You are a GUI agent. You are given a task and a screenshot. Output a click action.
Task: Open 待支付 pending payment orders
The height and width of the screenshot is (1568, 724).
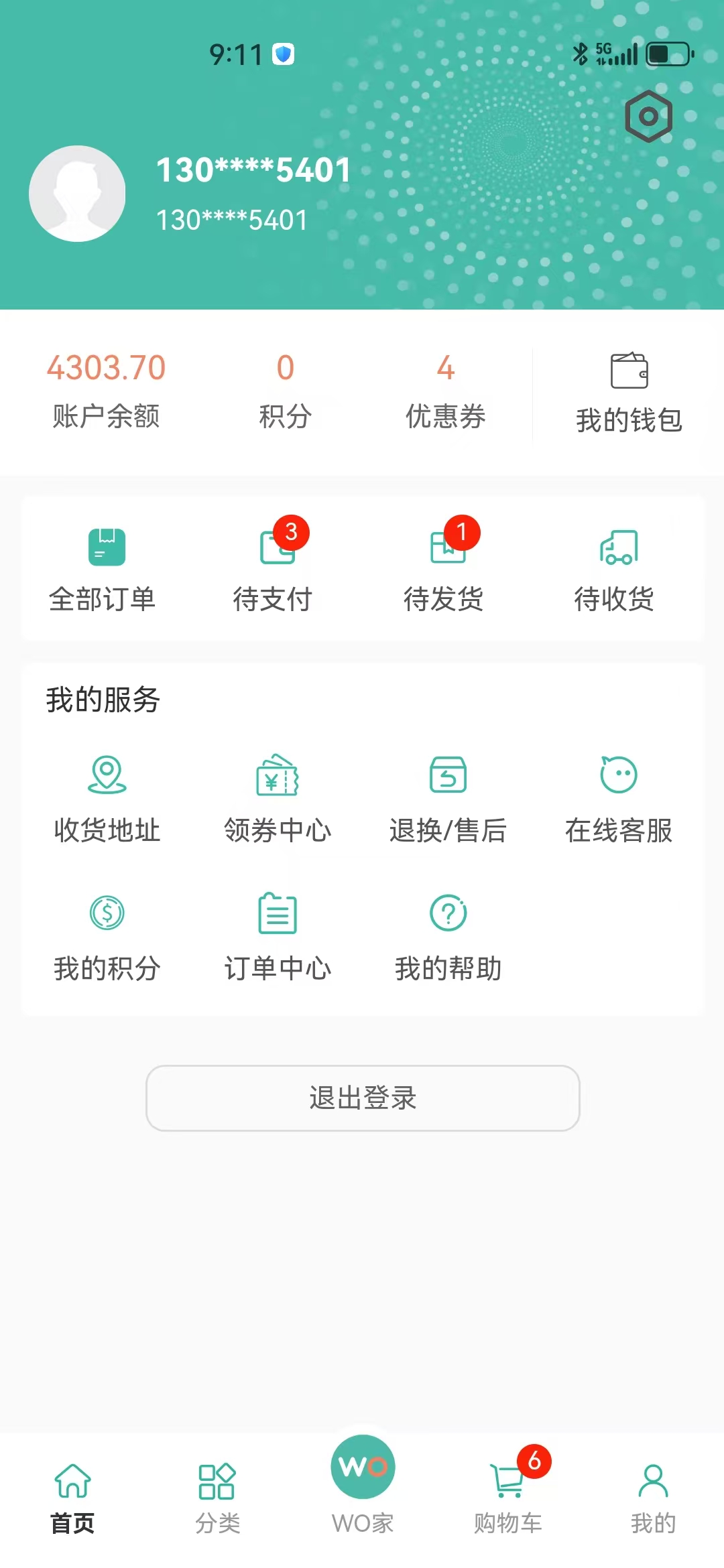click(273, 570)
